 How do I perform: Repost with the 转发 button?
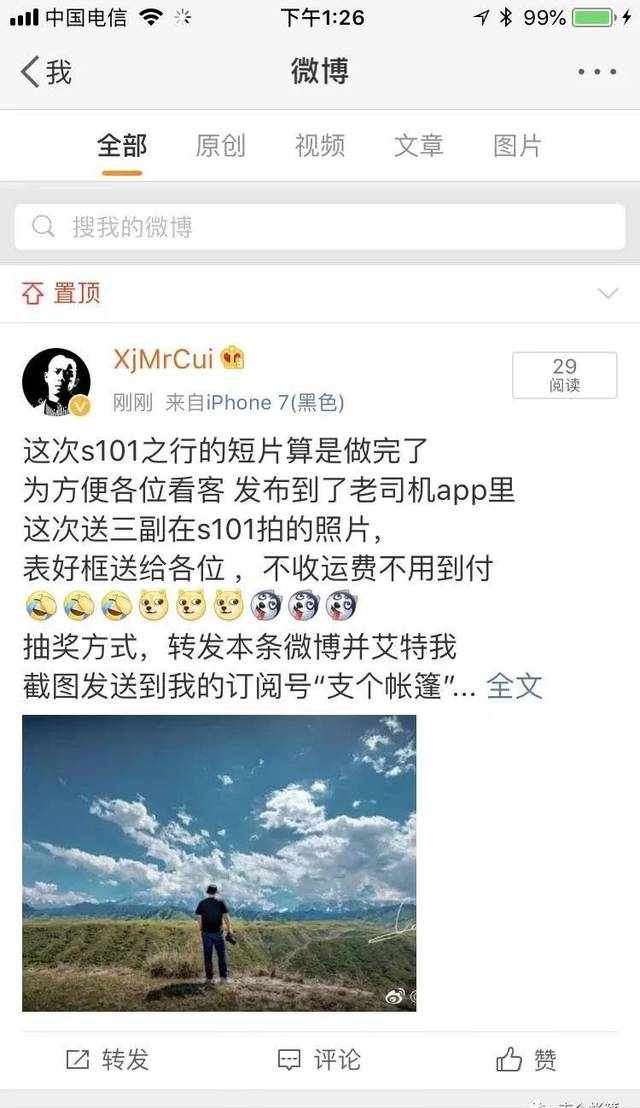(x=107, y=1059)
